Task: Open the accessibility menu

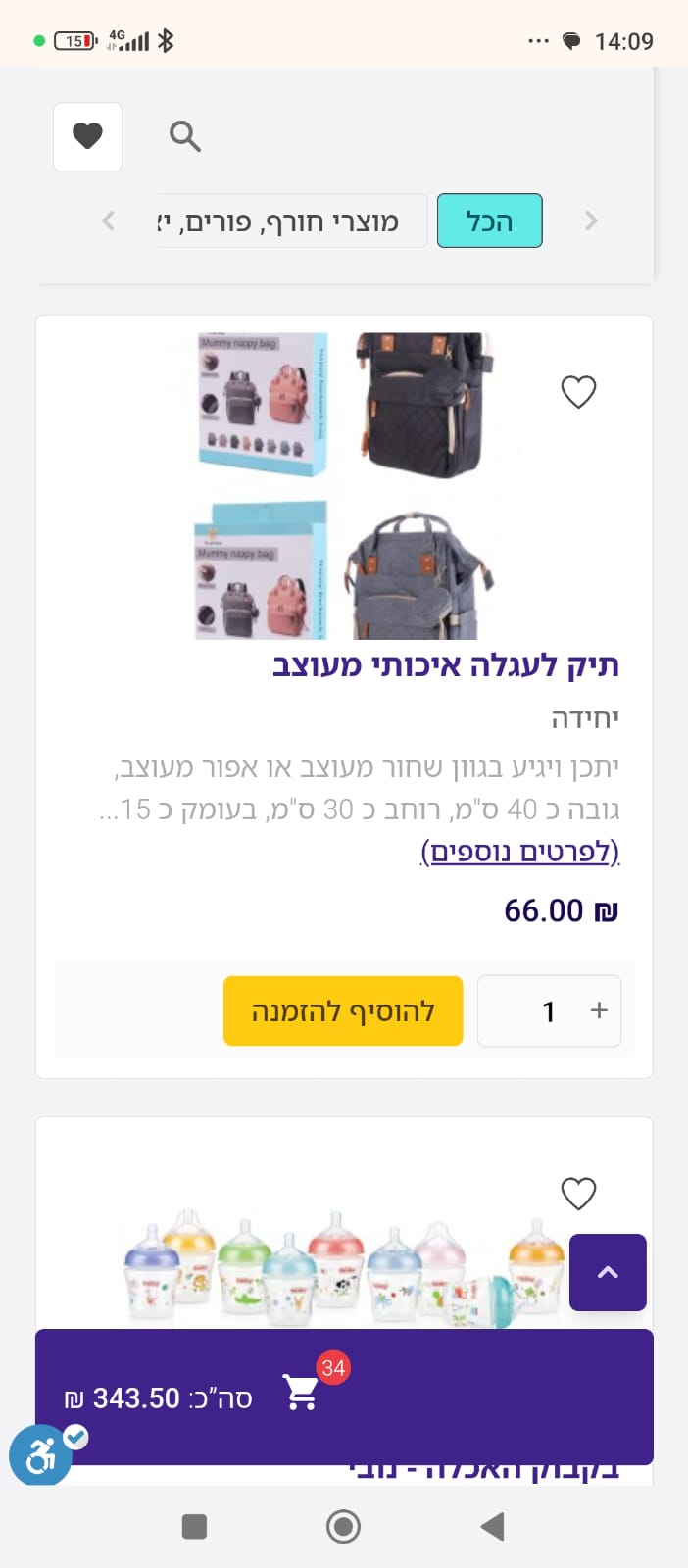Action: 40,1455
